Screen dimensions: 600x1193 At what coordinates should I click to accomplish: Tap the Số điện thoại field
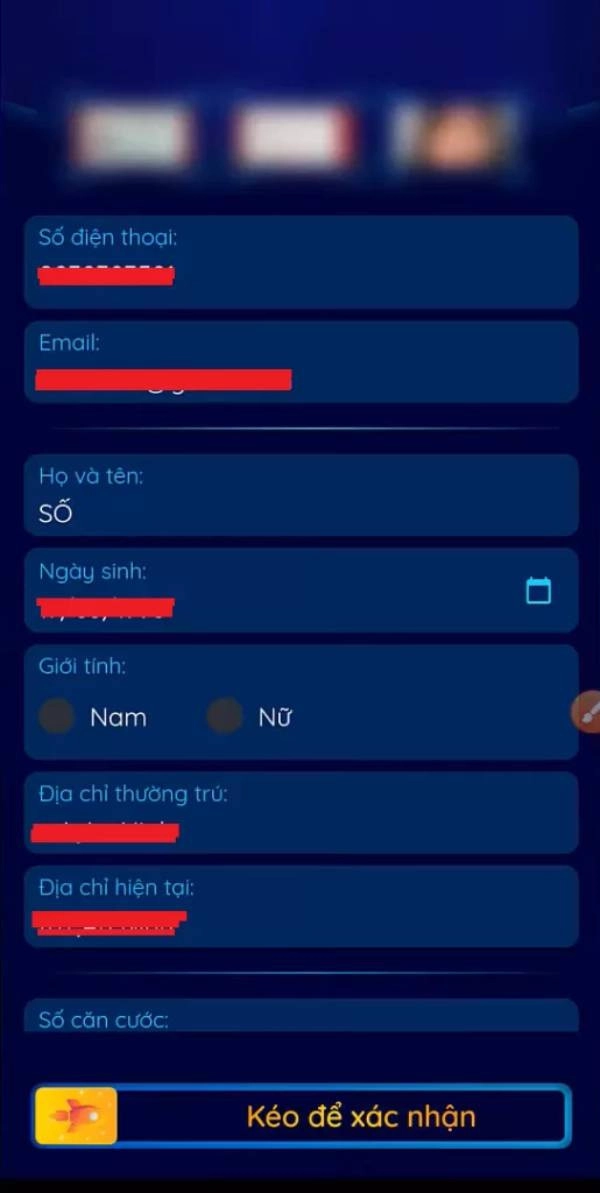pyautogui.click(x=301, y=262)
